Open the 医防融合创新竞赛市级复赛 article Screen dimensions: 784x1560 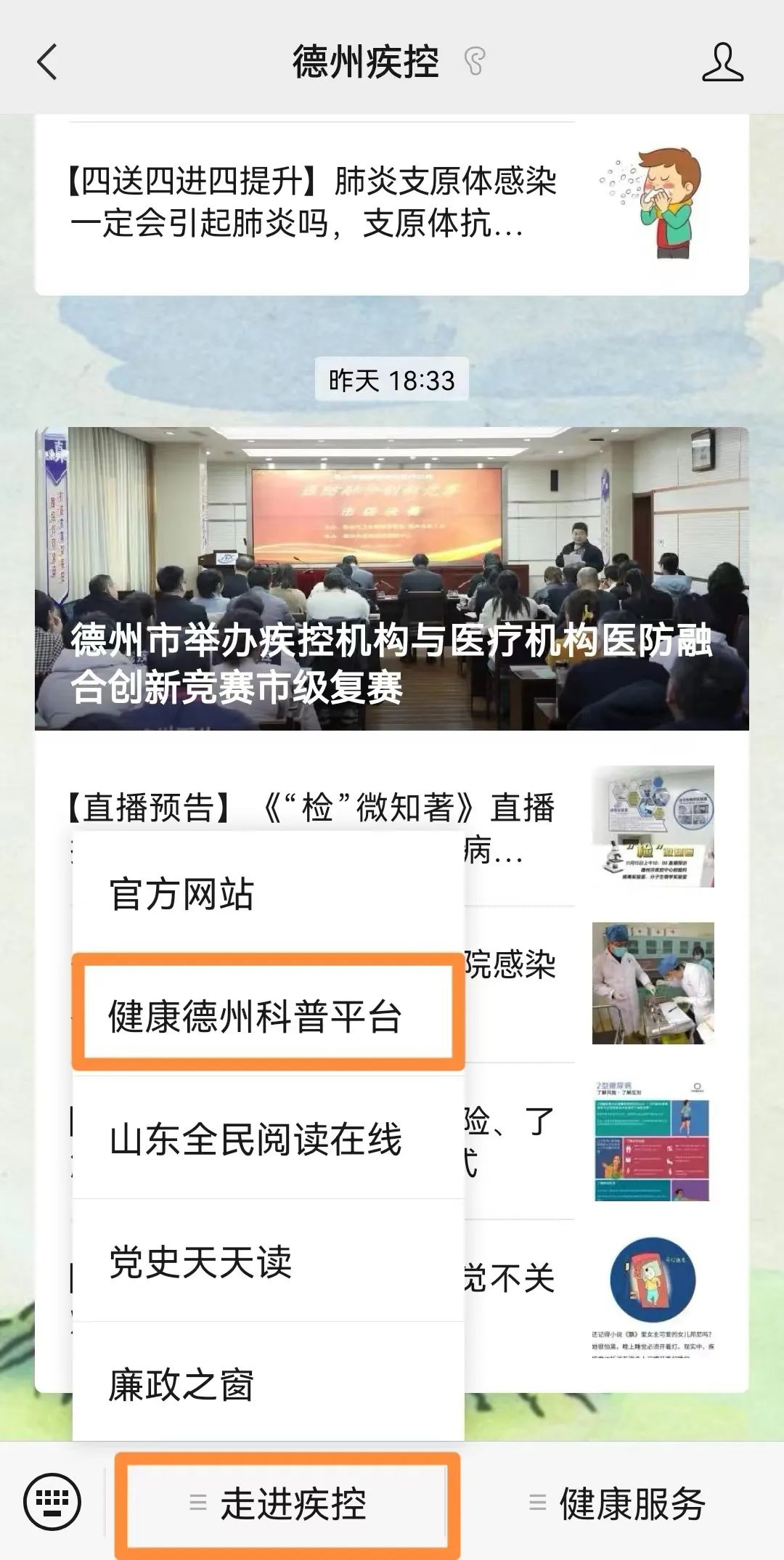(x=392, y=577)
